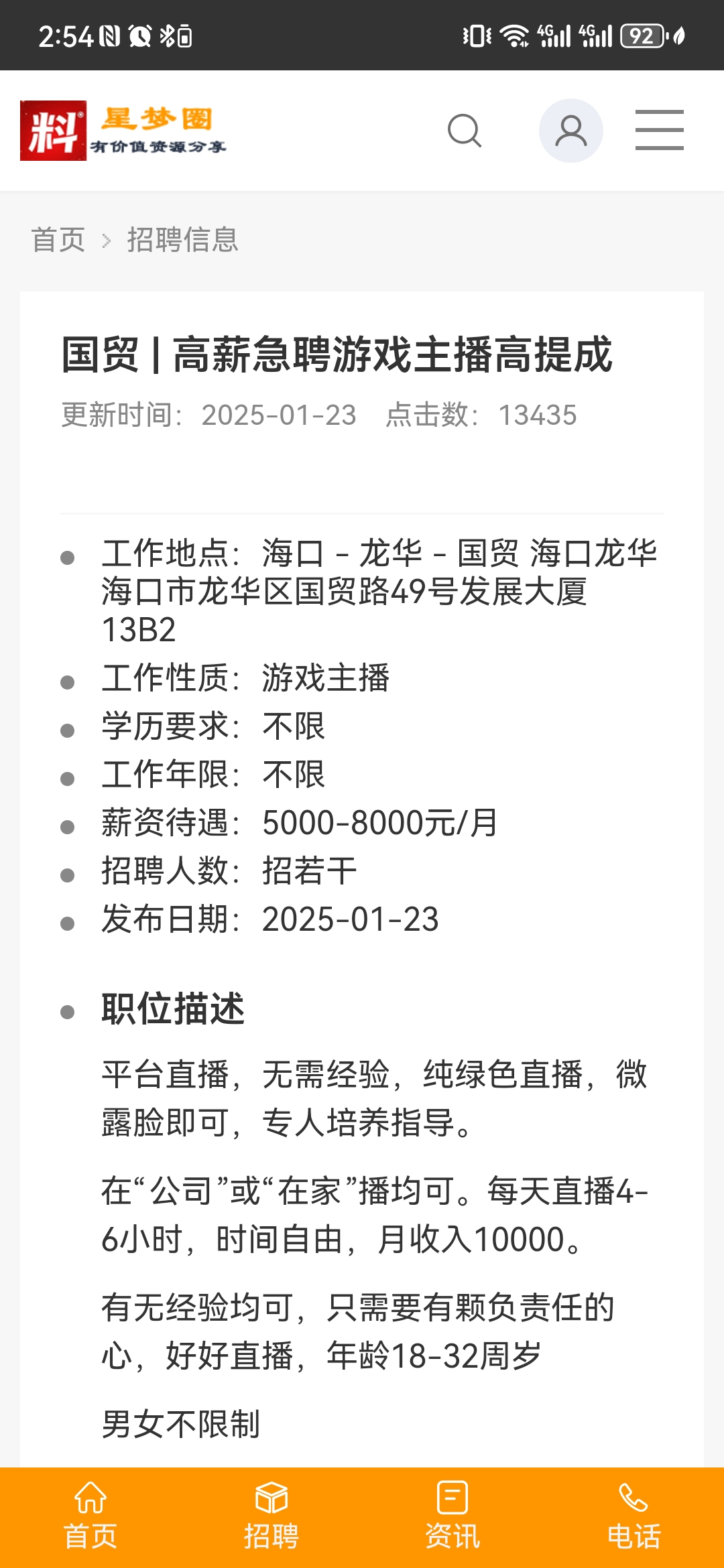Open 招聘信息 breadcrumb link
Screen dimensions: 724x1568
click(182, 240)
